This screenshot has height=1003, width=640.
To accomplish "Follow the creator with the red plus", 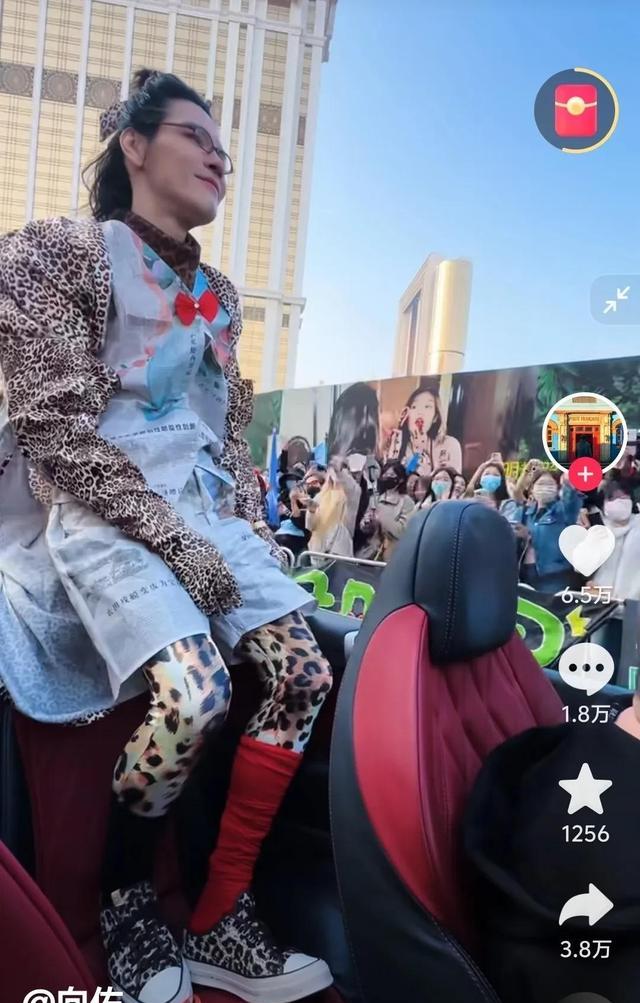I will 585,474.
